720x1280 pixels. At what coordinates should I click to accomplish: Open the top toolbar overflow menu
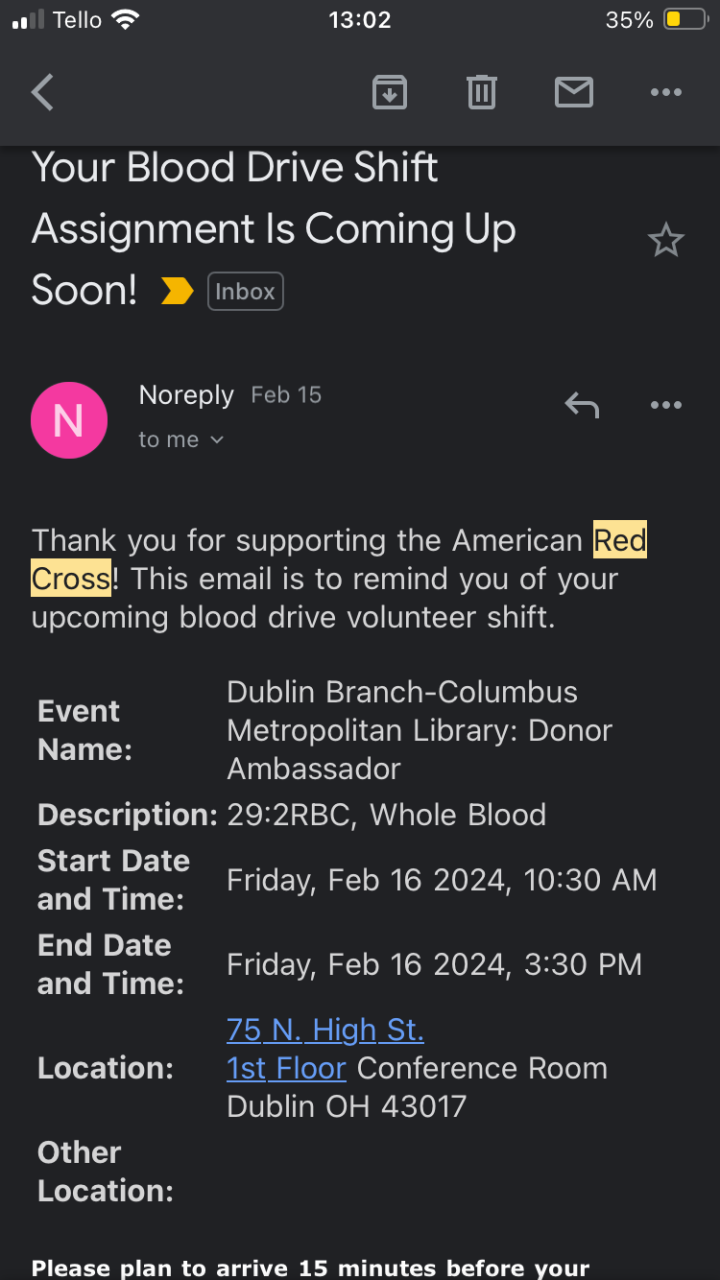point(665,93)
